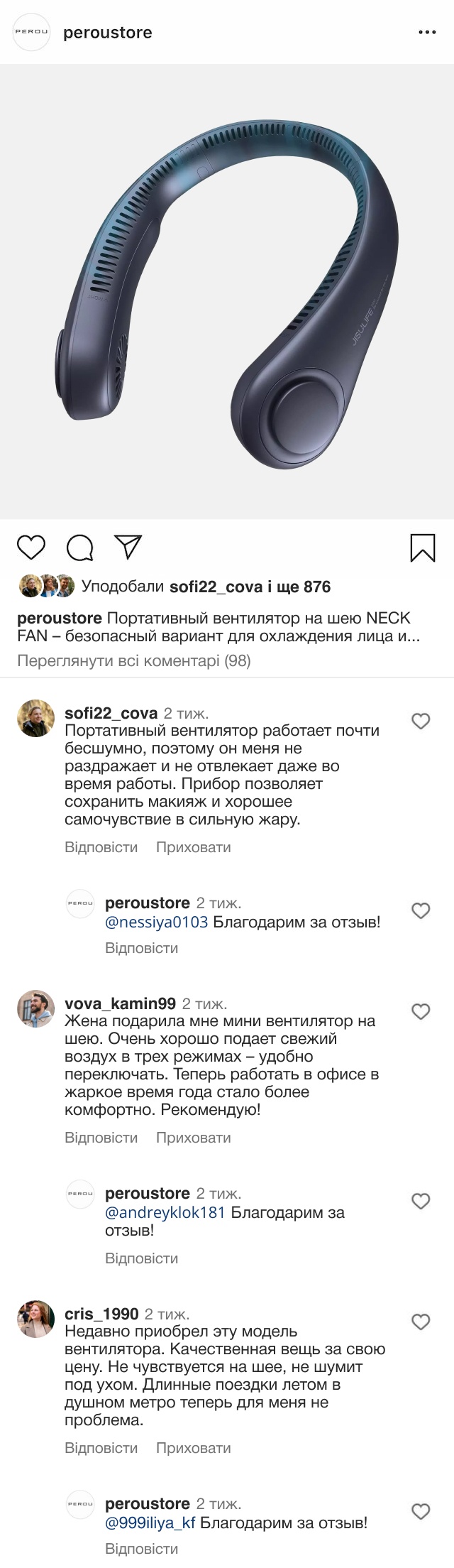The height and width of the screenshot is (1568, 454).
Task: Reply to sofi22_cova's comment
Action: (101, 847)
